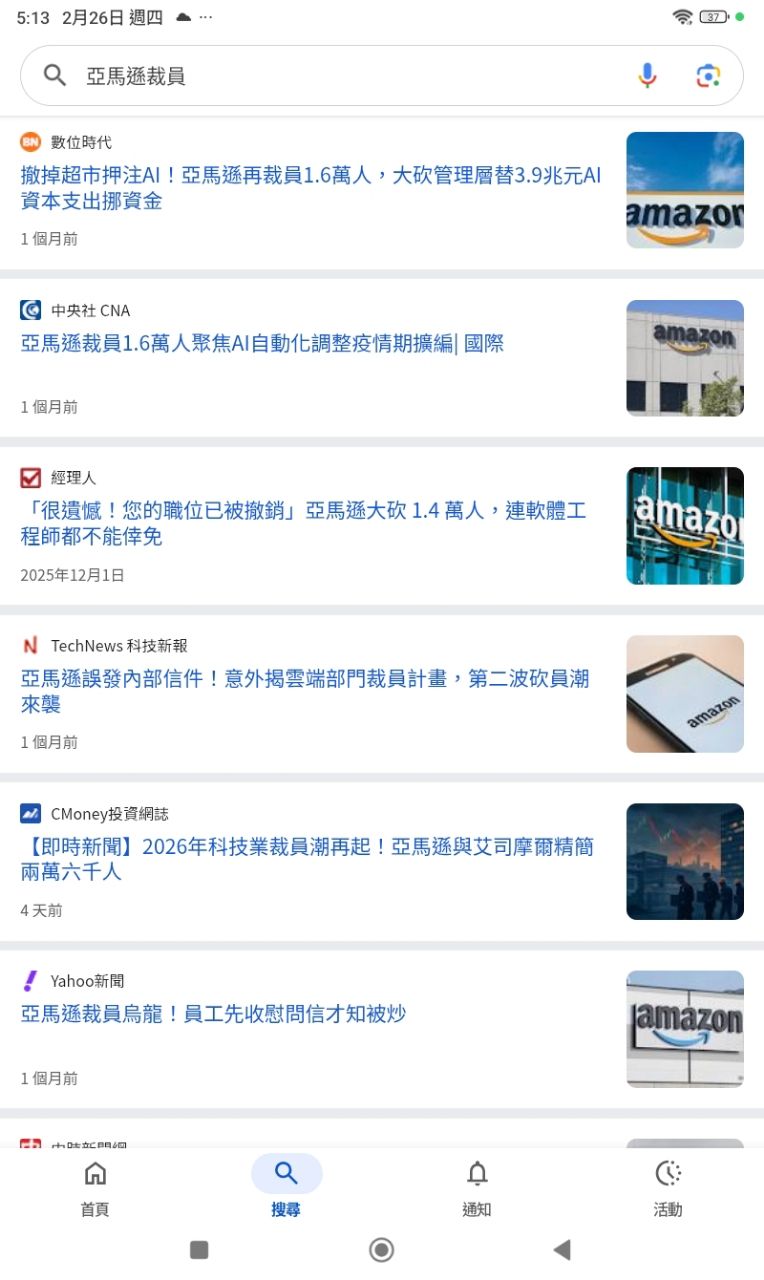Screen dimensions: 764x1280
Task: Tap the search magnifier icon
Action: 54,75
